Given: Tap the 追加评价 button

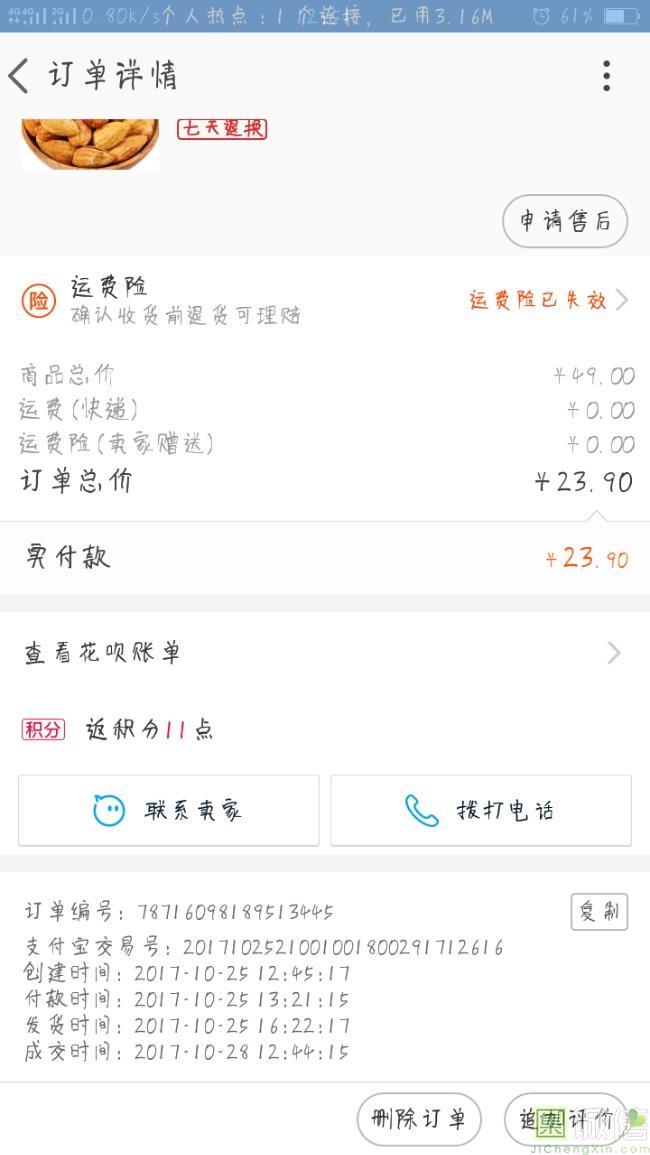Looking at the screenshot, I should coord(565,1119).
